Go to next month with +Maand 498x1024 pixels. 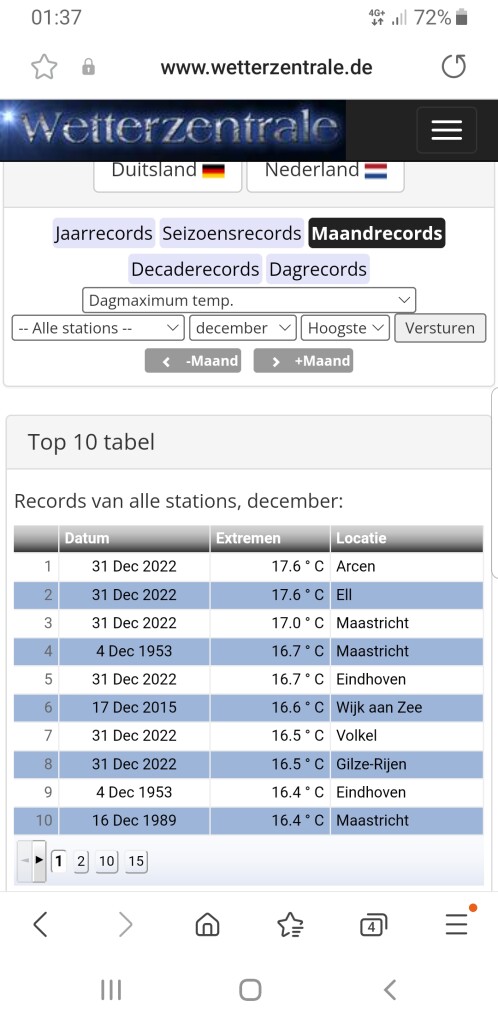click(x=303, y=361)
